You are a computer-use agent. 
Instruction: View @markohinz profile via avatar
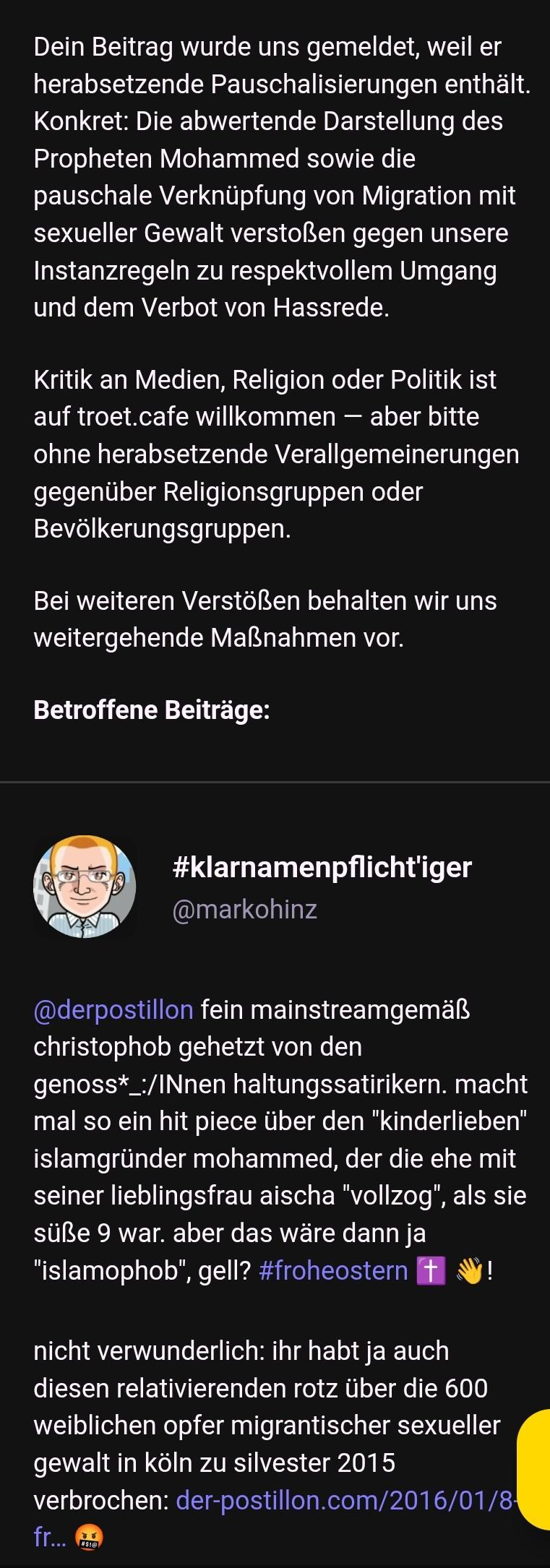(x=85, y=887)
